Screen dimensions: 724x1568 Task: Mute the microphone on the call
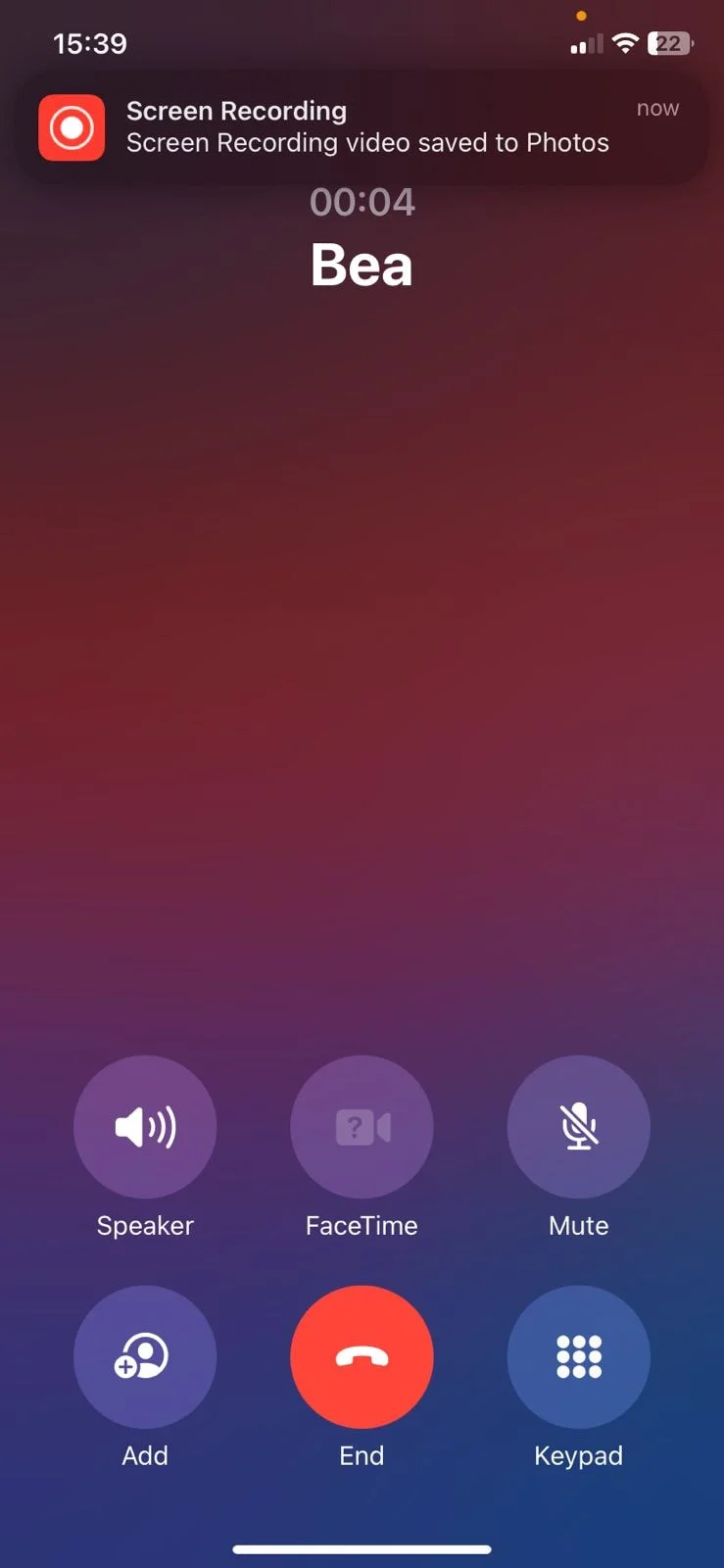[578, 1126]
